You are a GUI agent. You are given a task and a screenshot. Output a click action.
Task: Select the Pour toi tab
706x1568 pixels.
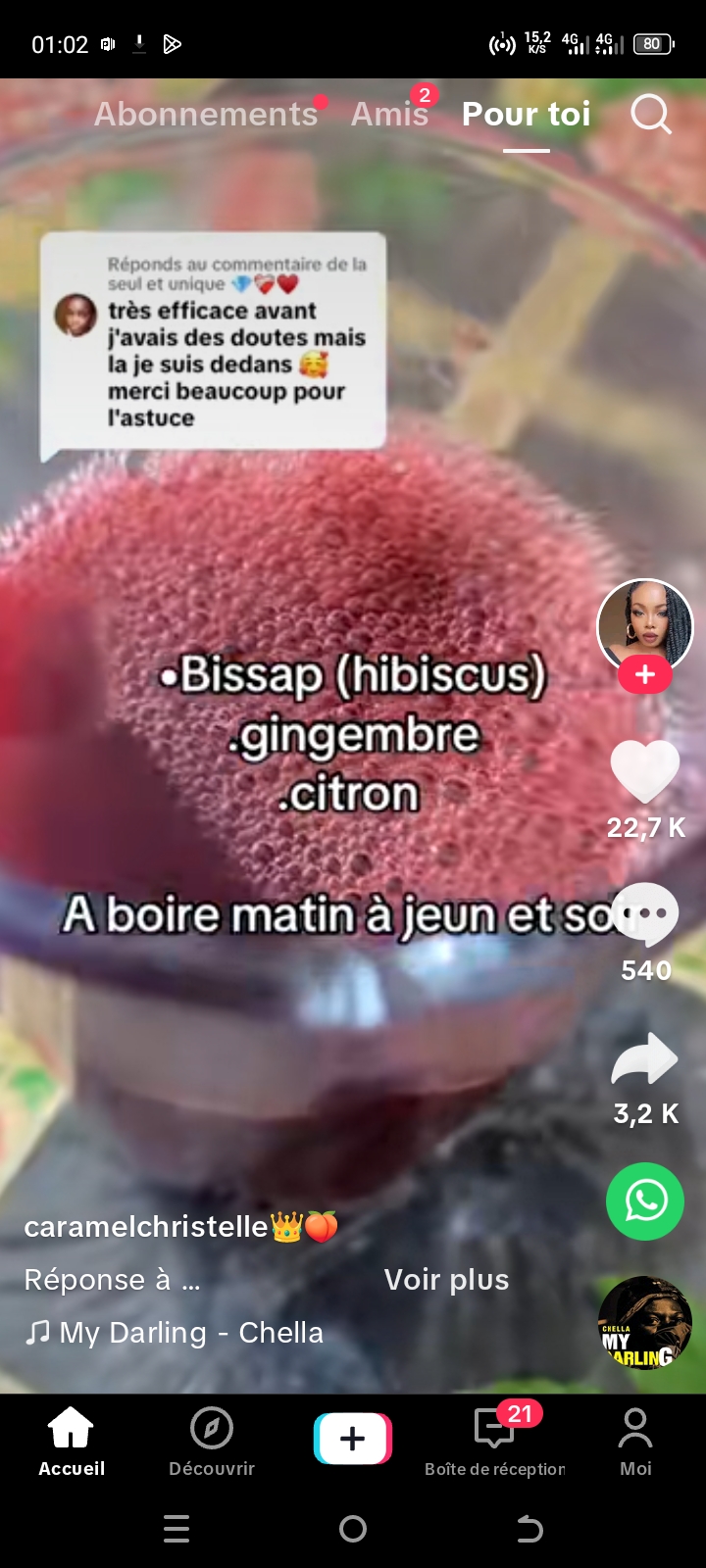(526, 115)
